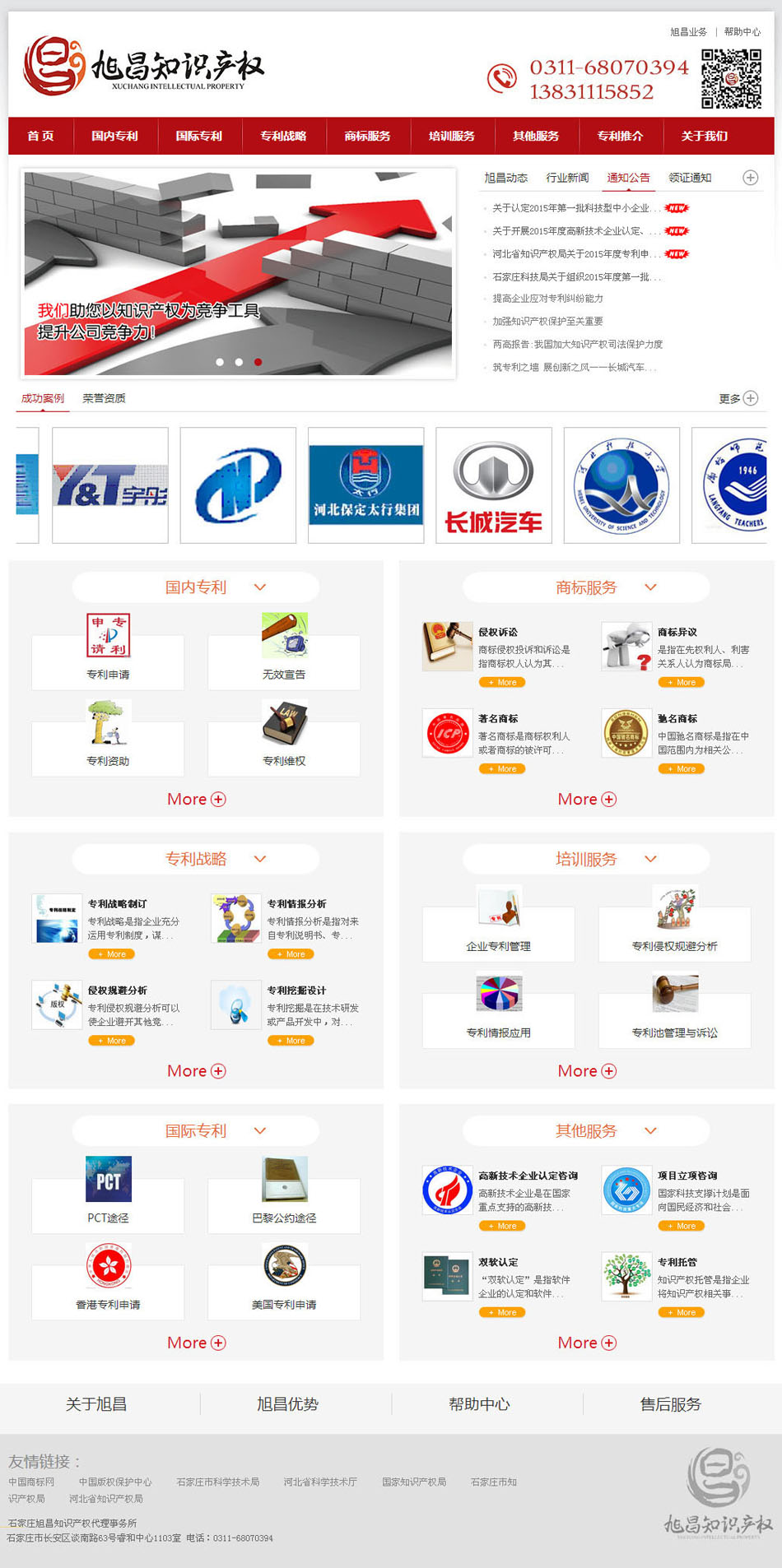Open 商标服务 in the top menu
This screenshot has height=1568, width=782.
[367, 136]
